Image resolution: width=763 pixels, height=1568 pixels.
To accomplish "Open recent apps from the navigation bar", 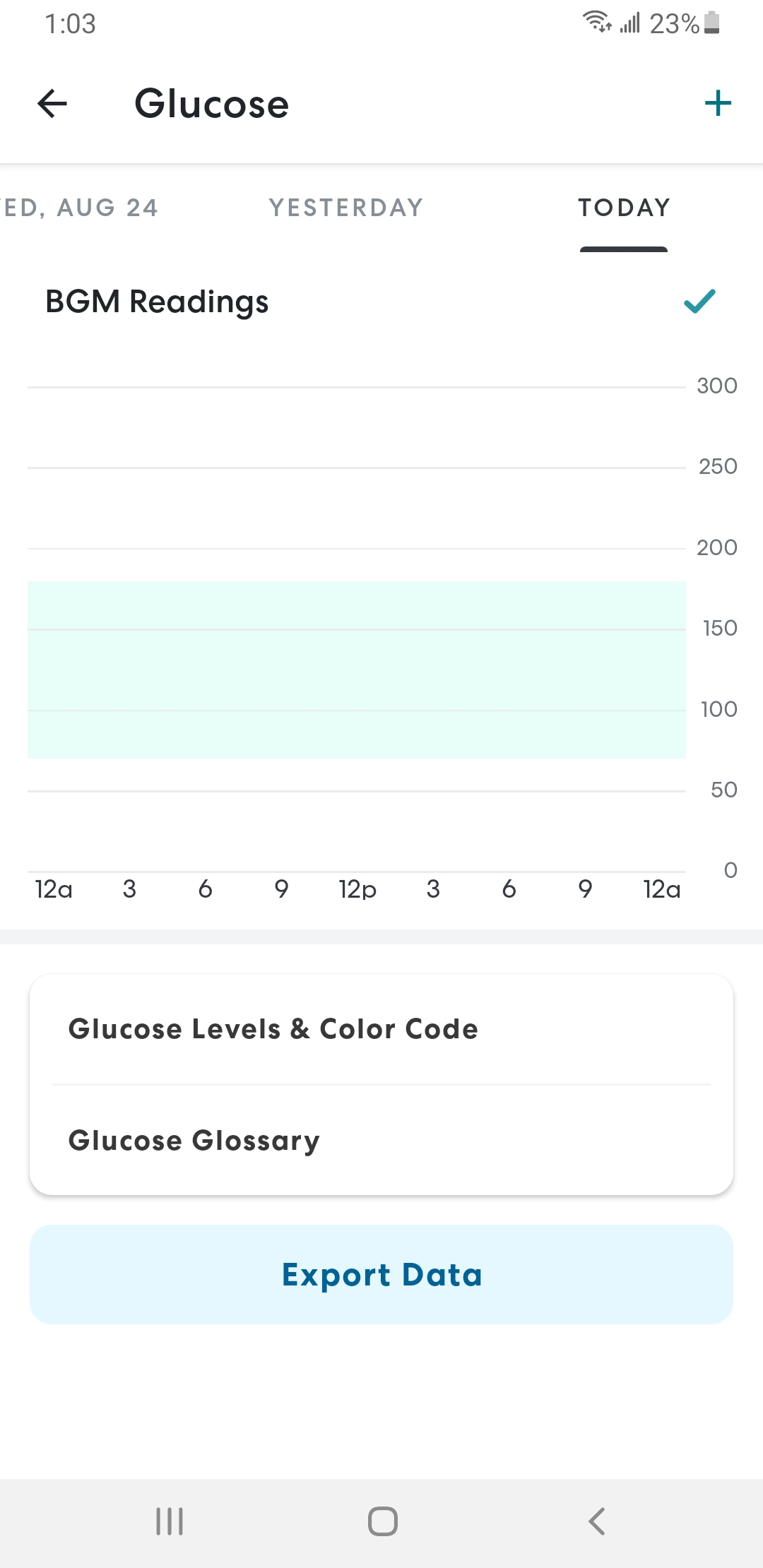I will point(170,1521).
